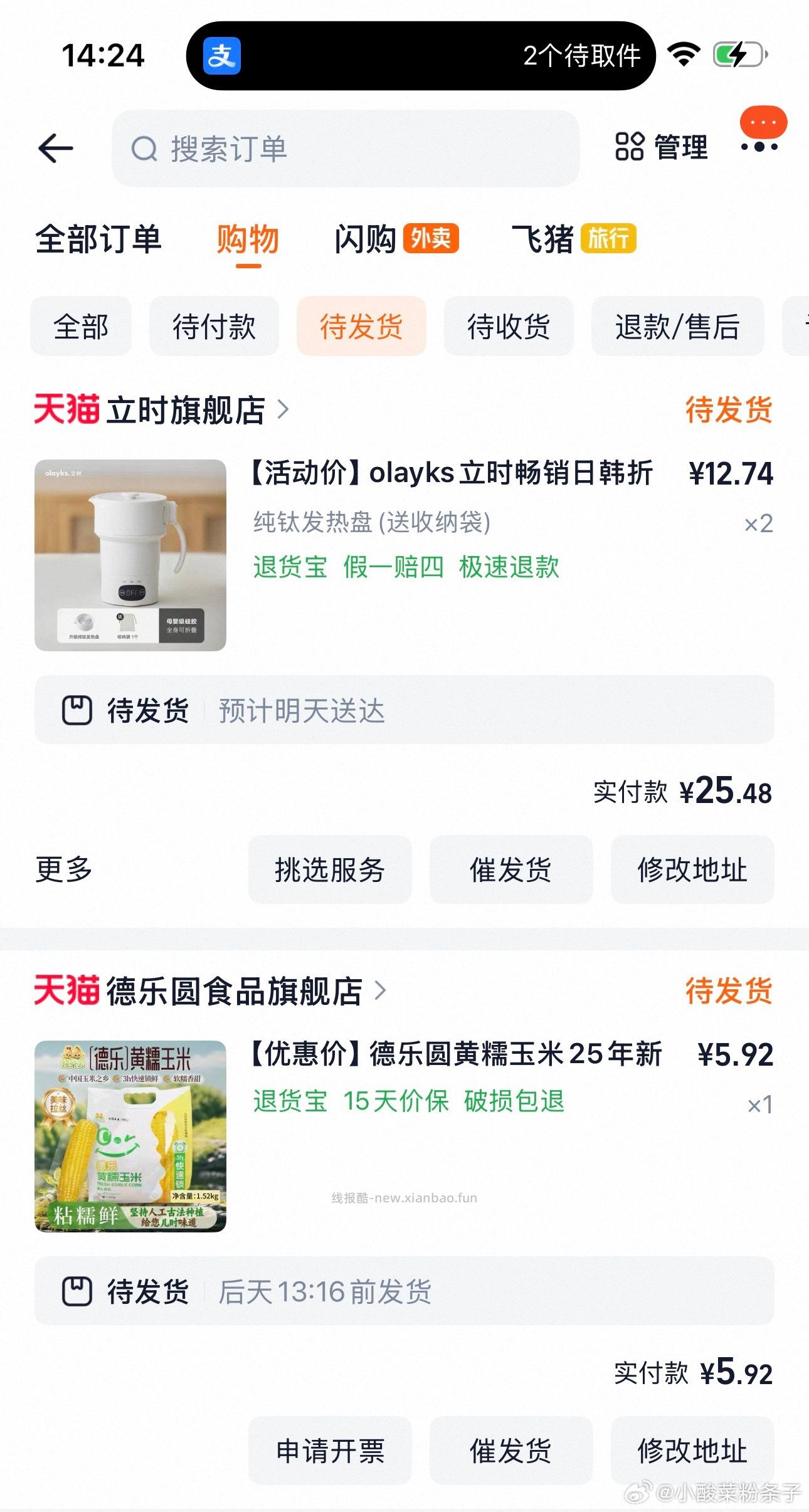
Task: Select the 待收货 filter
Action: click(x=509, y=327)
